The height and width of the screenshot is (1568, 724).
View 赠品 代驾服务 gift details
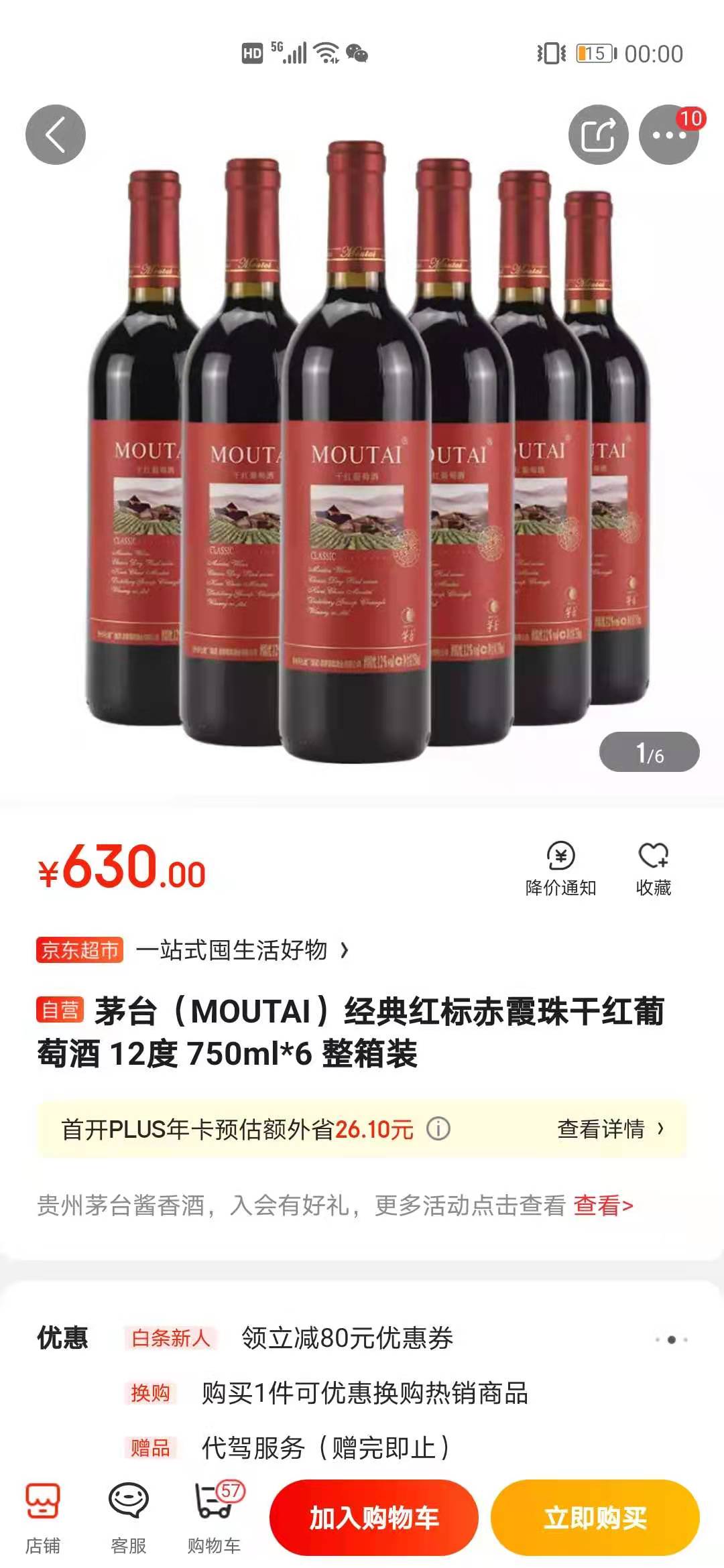325,1448
